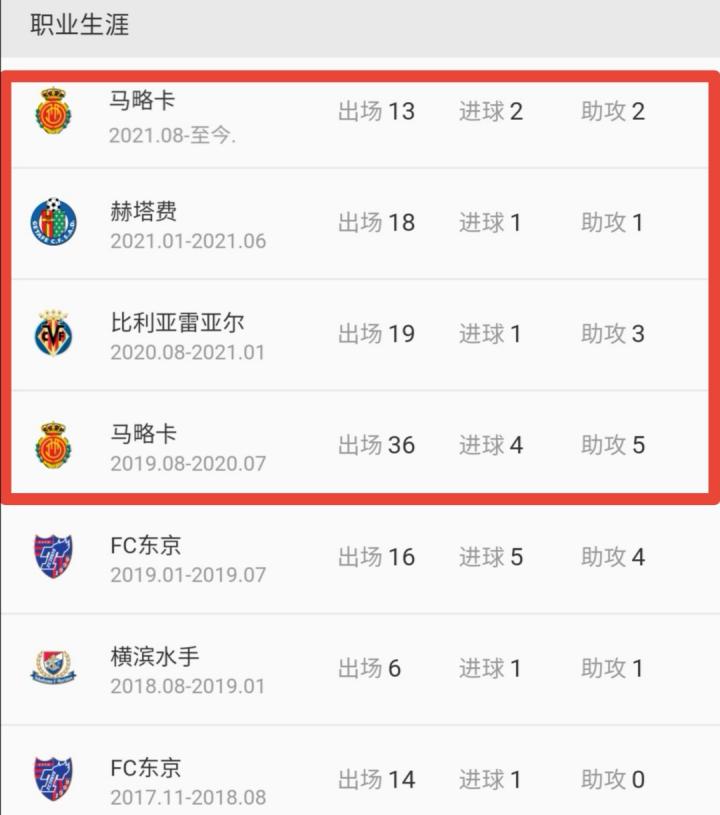Open the 马略卡 row dated 2021.08-至今

pos(360,113)
